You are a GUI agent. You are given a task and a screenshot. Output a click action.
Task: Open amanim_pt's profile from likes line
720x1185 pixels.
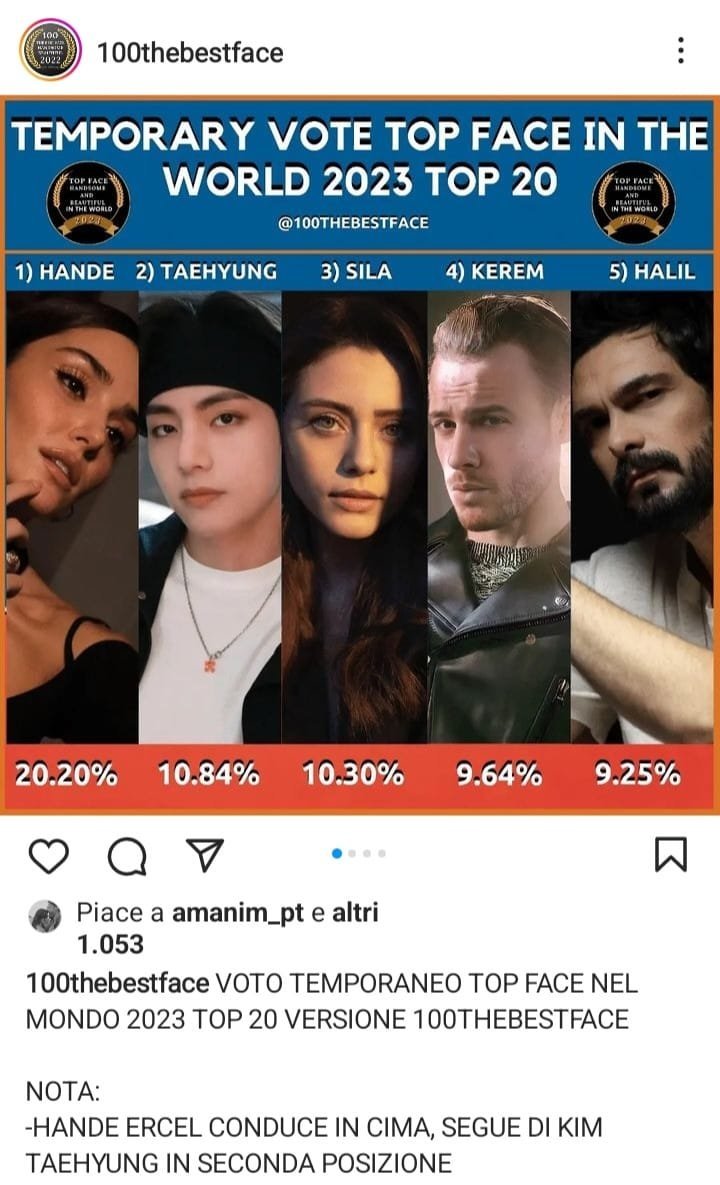[x=238, y=913]
